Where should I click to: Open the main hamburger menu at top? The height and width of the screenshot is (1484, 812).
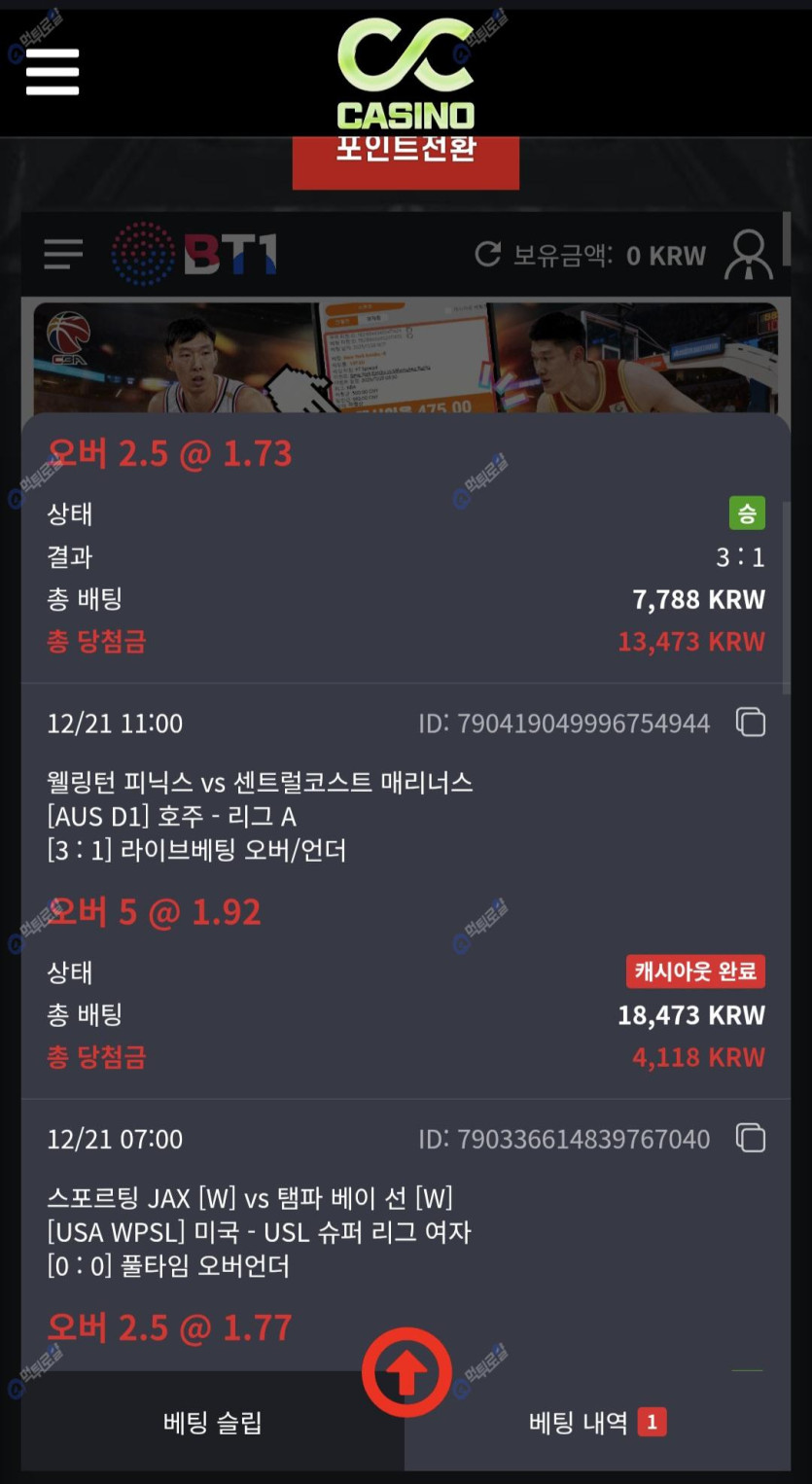(x=53, y=71)
